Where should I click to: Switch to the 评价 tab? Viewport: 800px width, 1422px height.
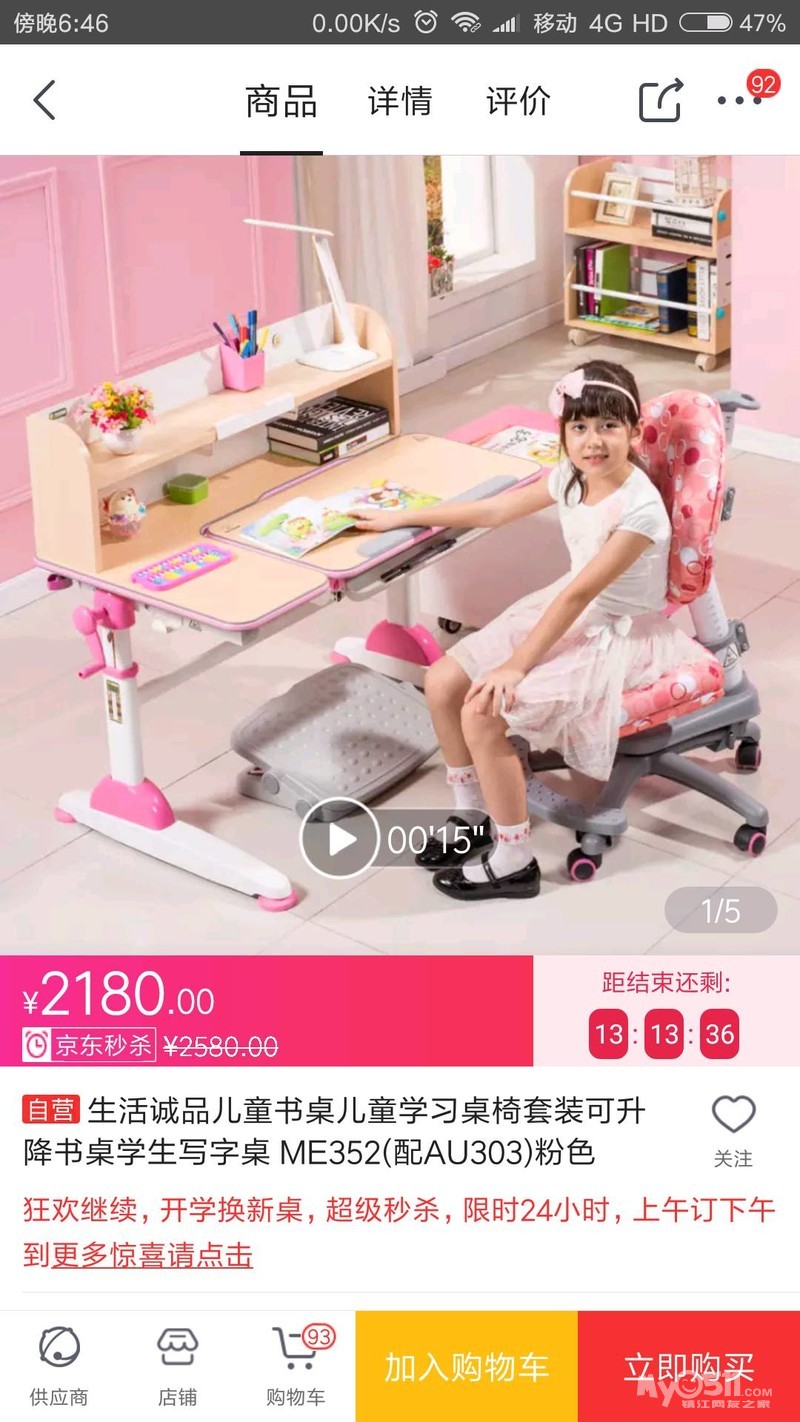click(x=518, y=101)
